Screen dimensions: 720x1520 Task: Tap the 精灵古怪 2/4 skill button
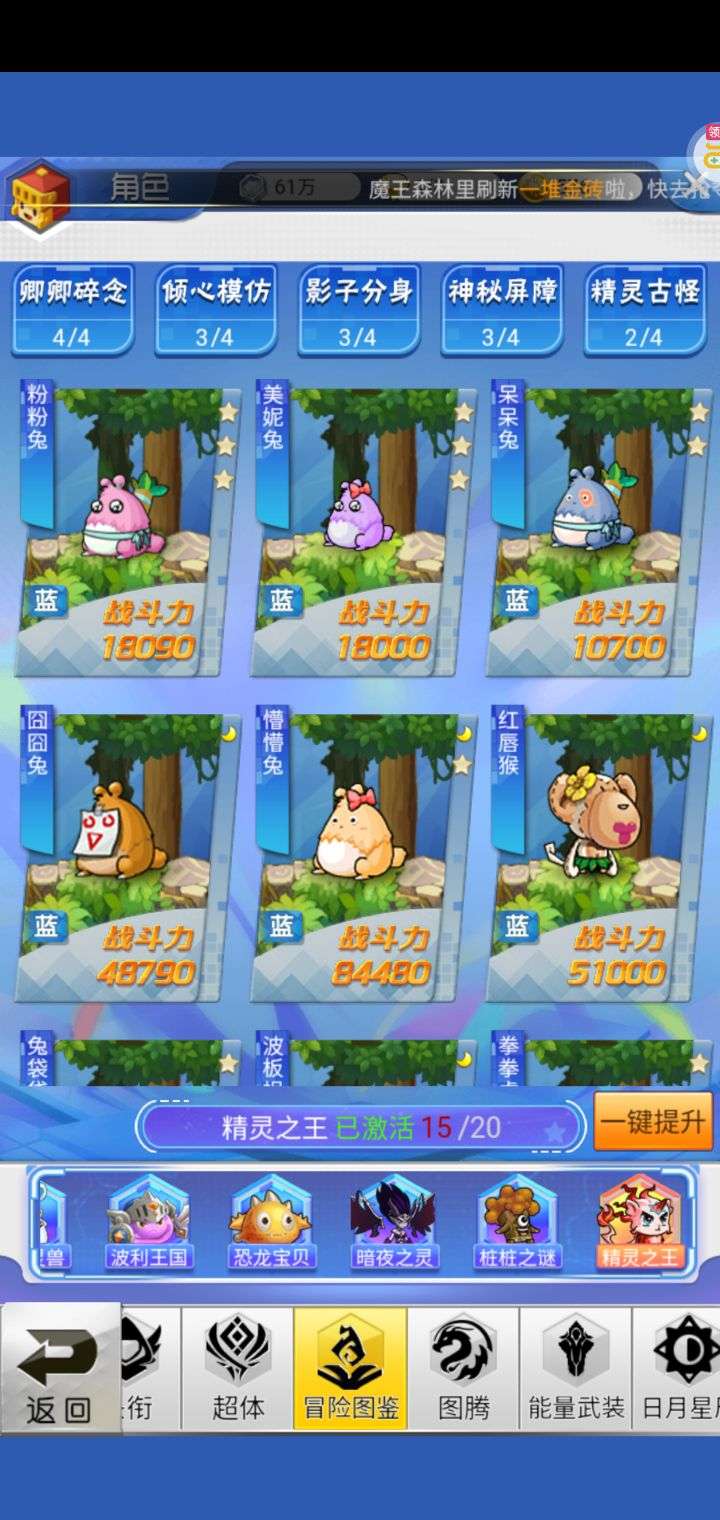pos(646,310)
